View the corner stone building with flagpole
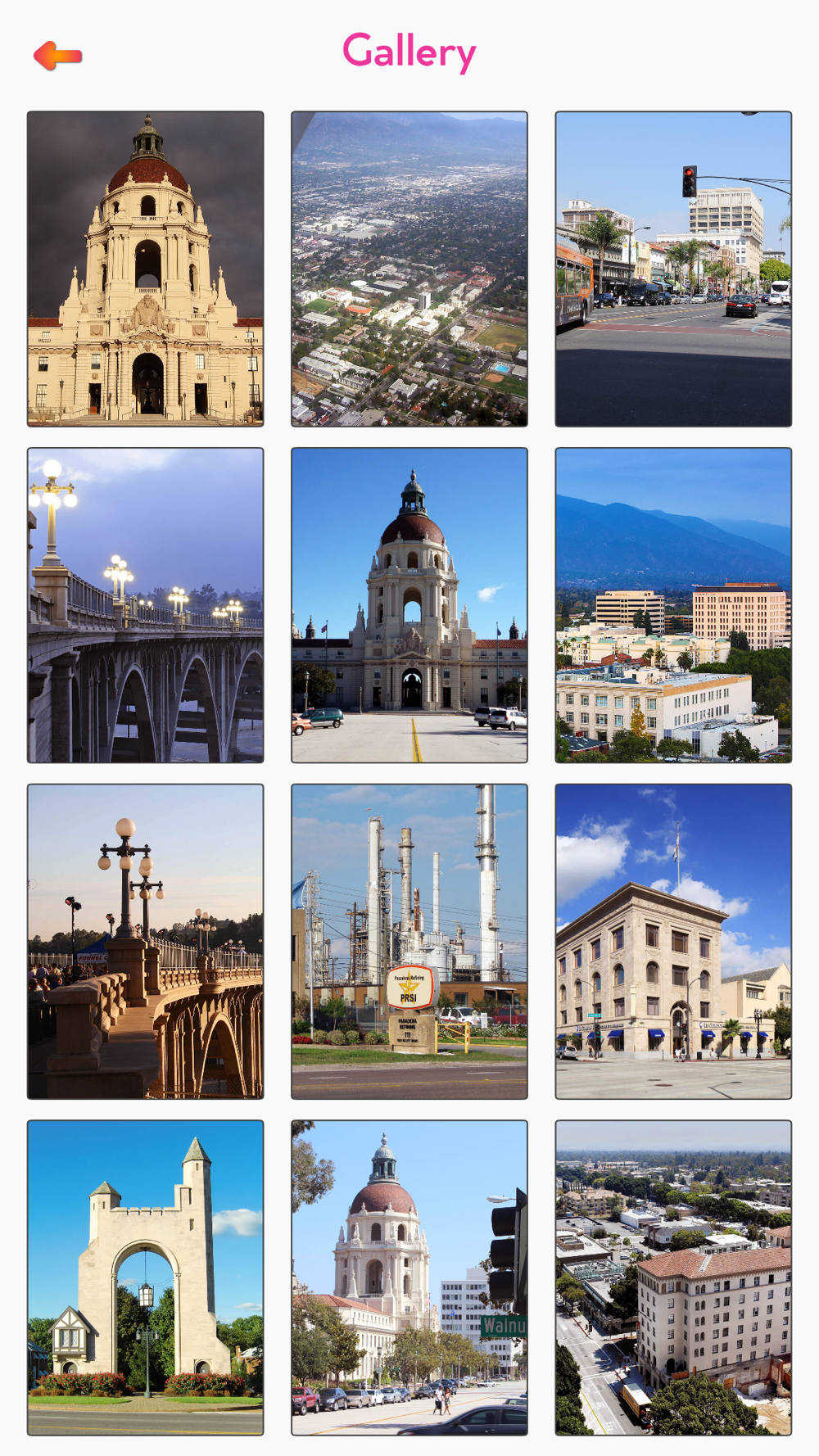 [673, 942]
